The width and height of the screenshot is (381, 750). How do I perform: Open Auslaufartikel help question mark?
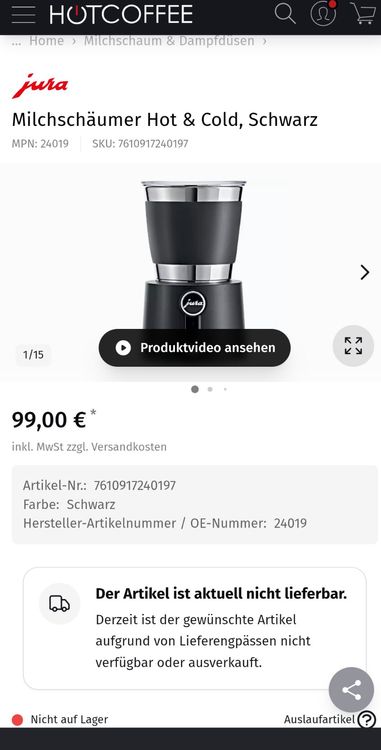(367, 719)
